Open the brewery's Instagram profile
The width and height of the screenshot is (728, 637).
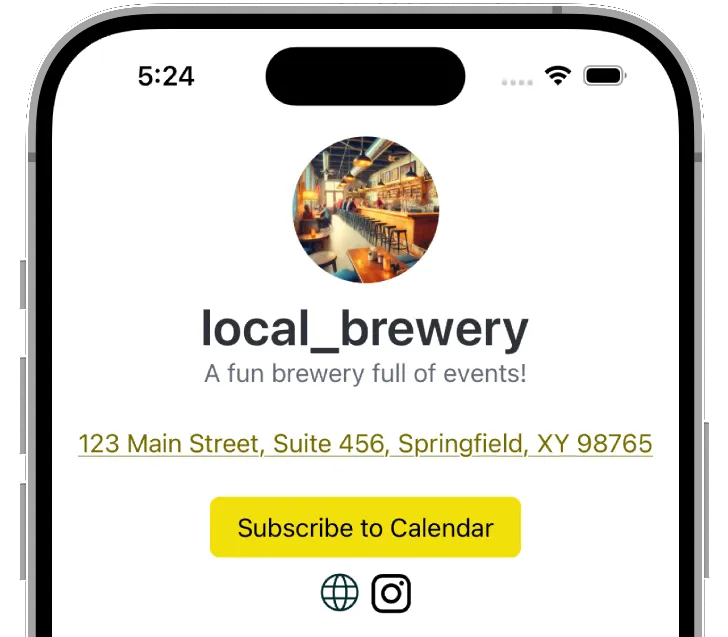click(391, 594)
